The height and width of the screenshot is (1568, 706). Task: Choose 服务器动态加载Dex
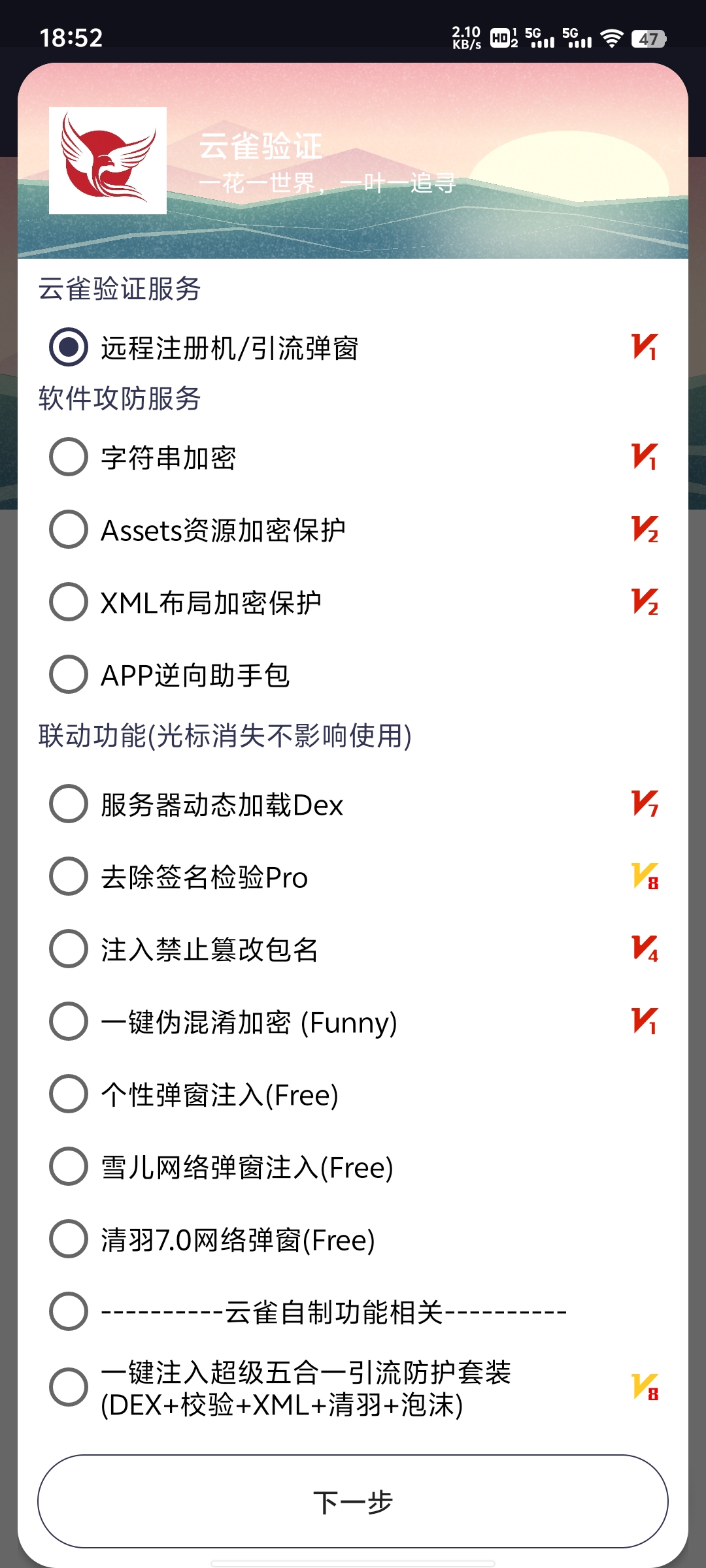[x=69, y=804]
